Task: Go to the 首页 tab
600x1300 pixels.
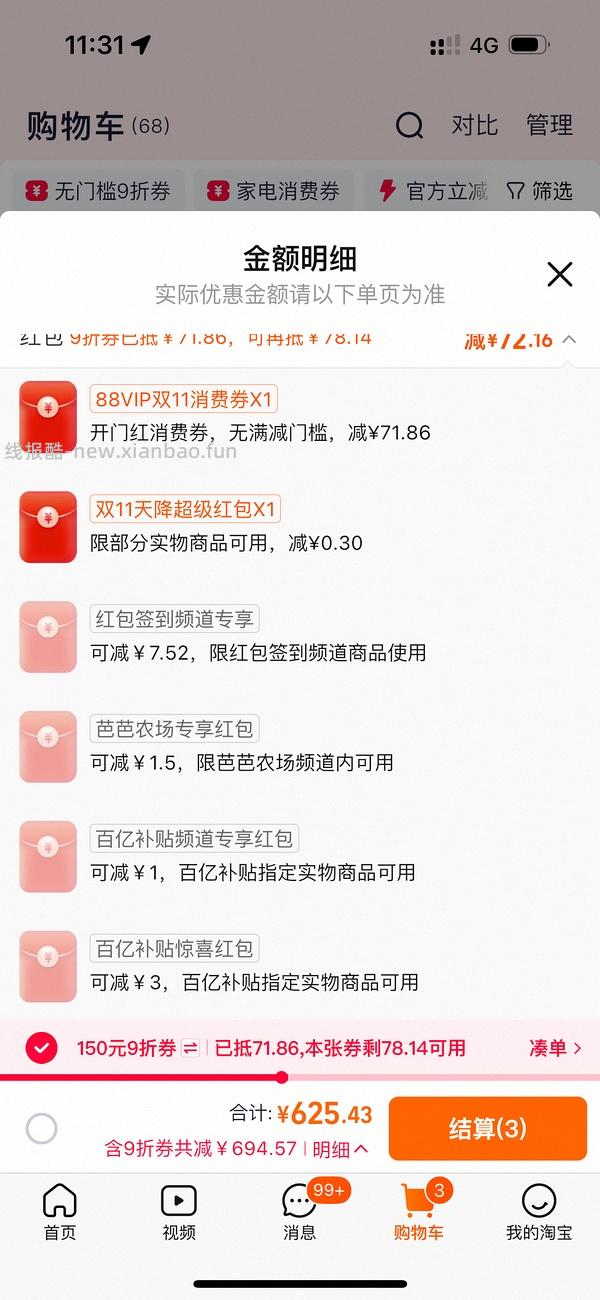Action: coord(60,1211)
